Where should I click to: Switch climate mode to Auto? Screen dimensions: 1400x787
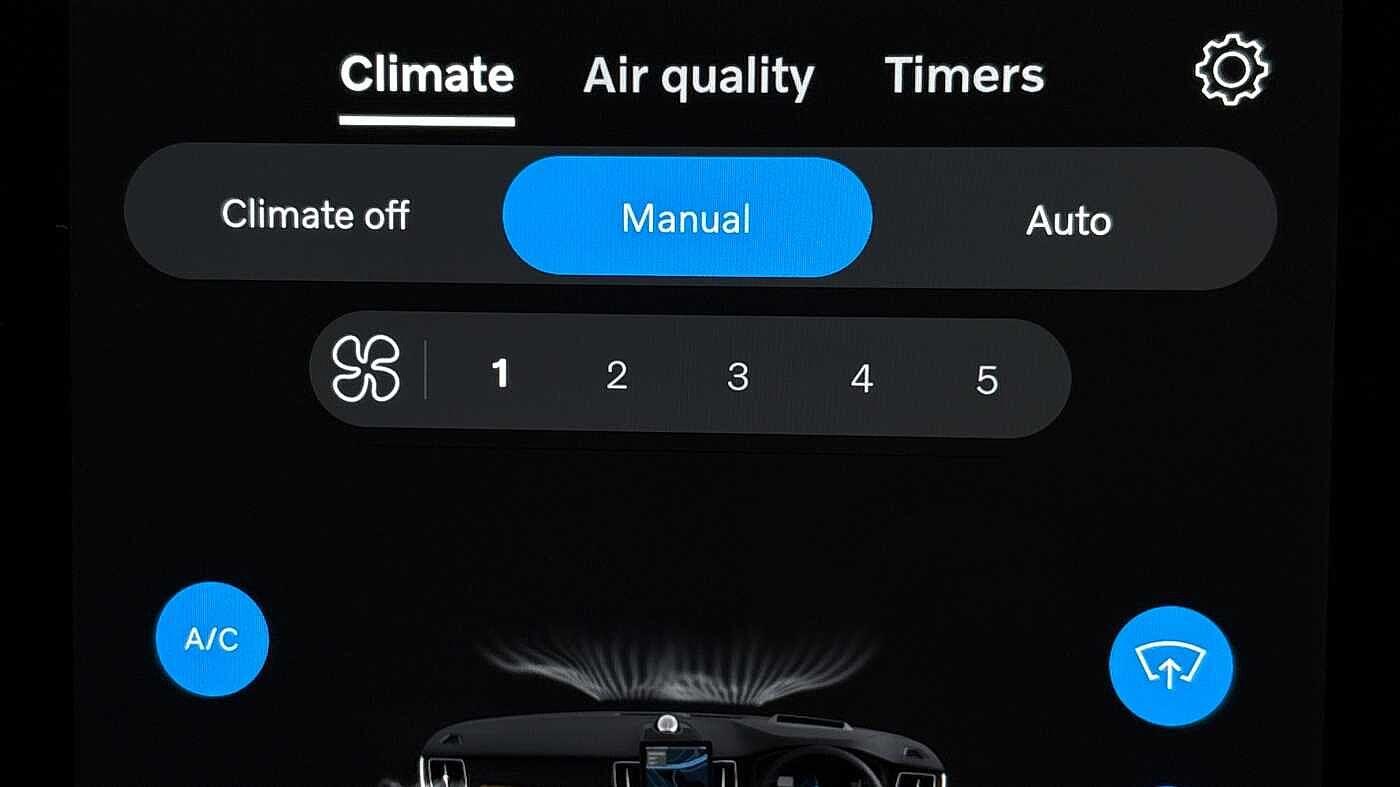[x=1068, y=220]
